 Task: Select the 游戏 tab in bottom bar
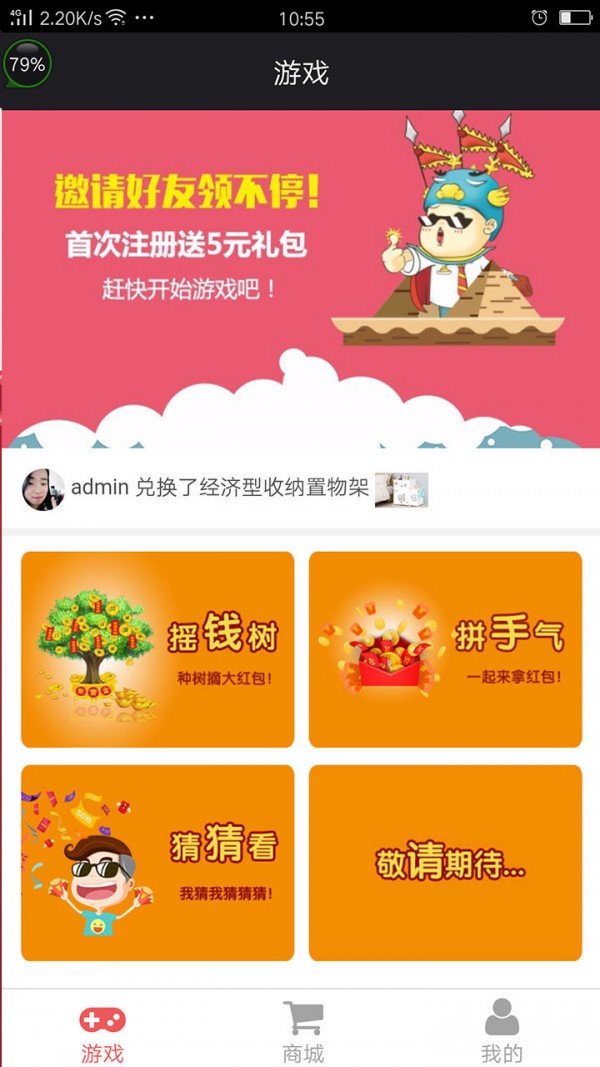click(x=102, y=1033)
